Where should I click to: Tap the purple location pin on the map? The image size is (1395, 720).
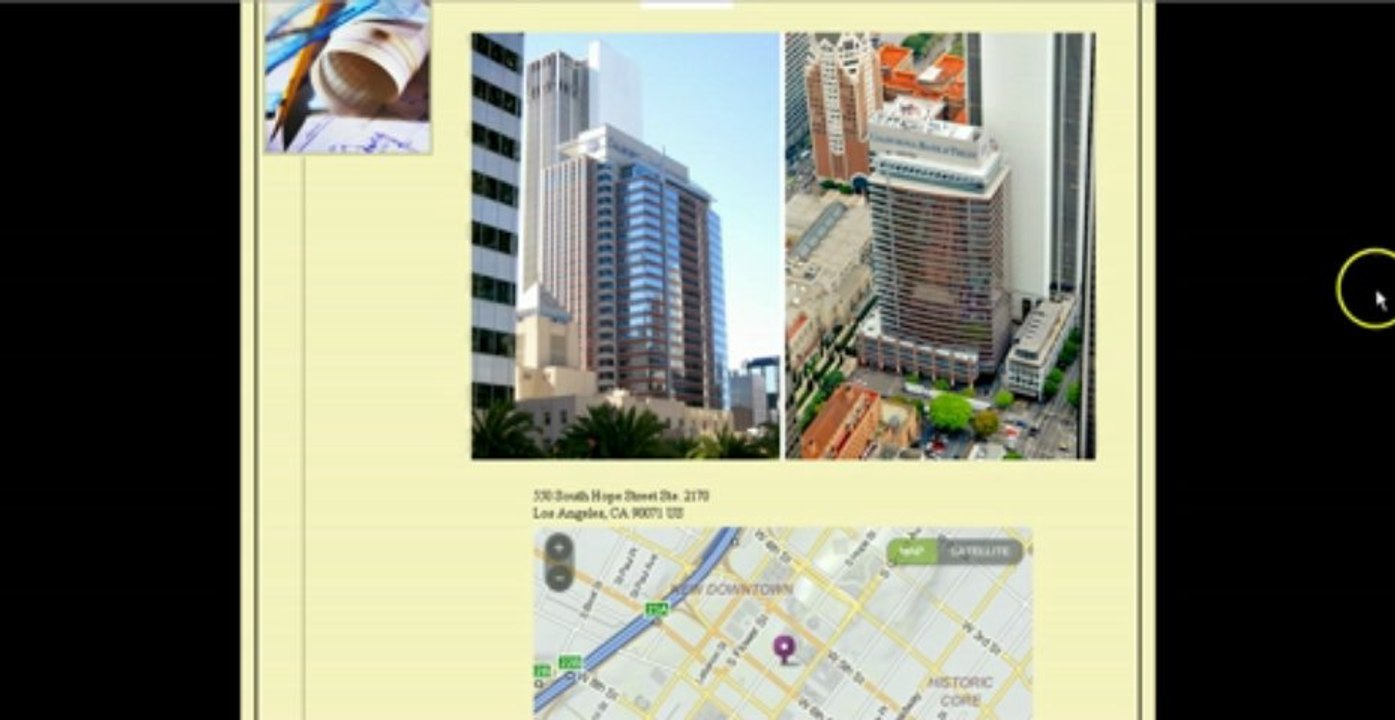tap(784, 649)
